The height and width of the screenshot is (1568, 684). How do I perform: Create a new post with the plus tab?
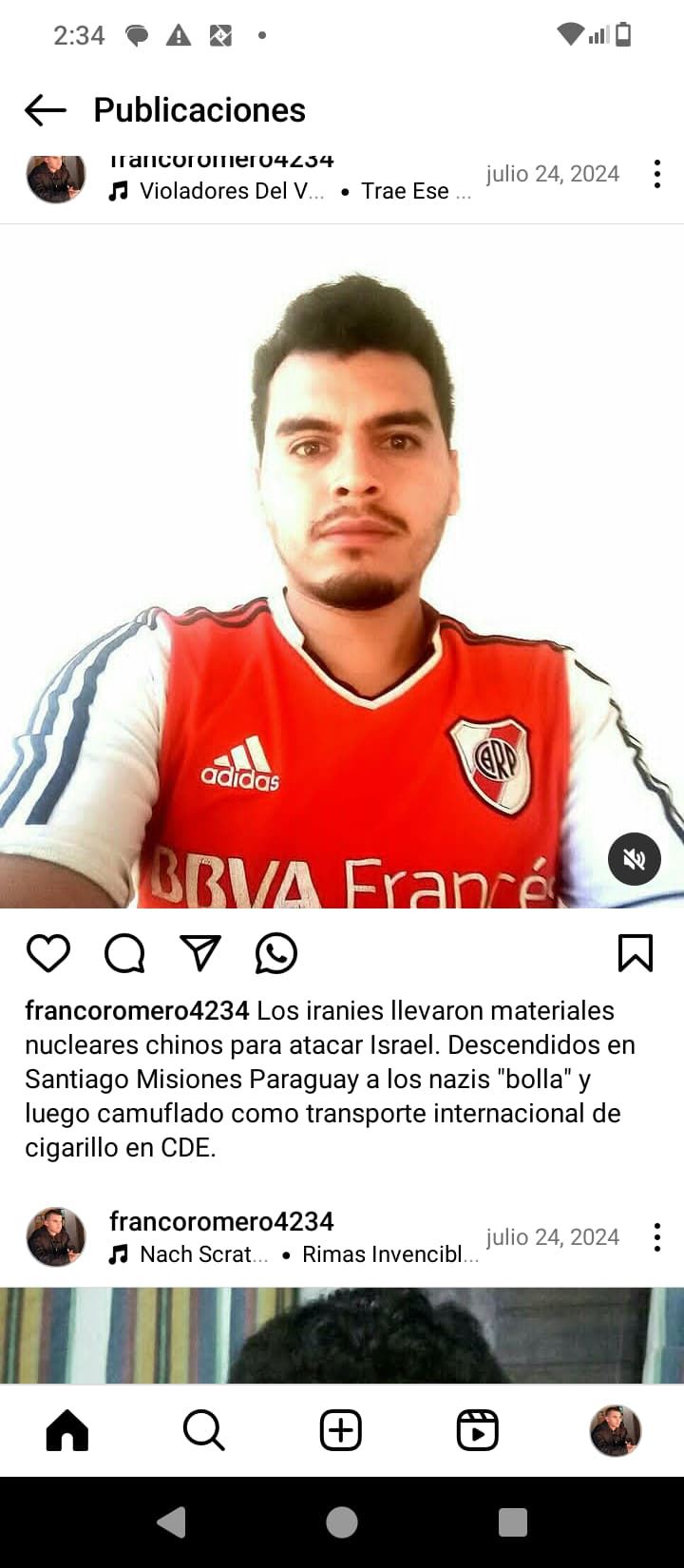pyautogui.click(x=341, y=1430)
